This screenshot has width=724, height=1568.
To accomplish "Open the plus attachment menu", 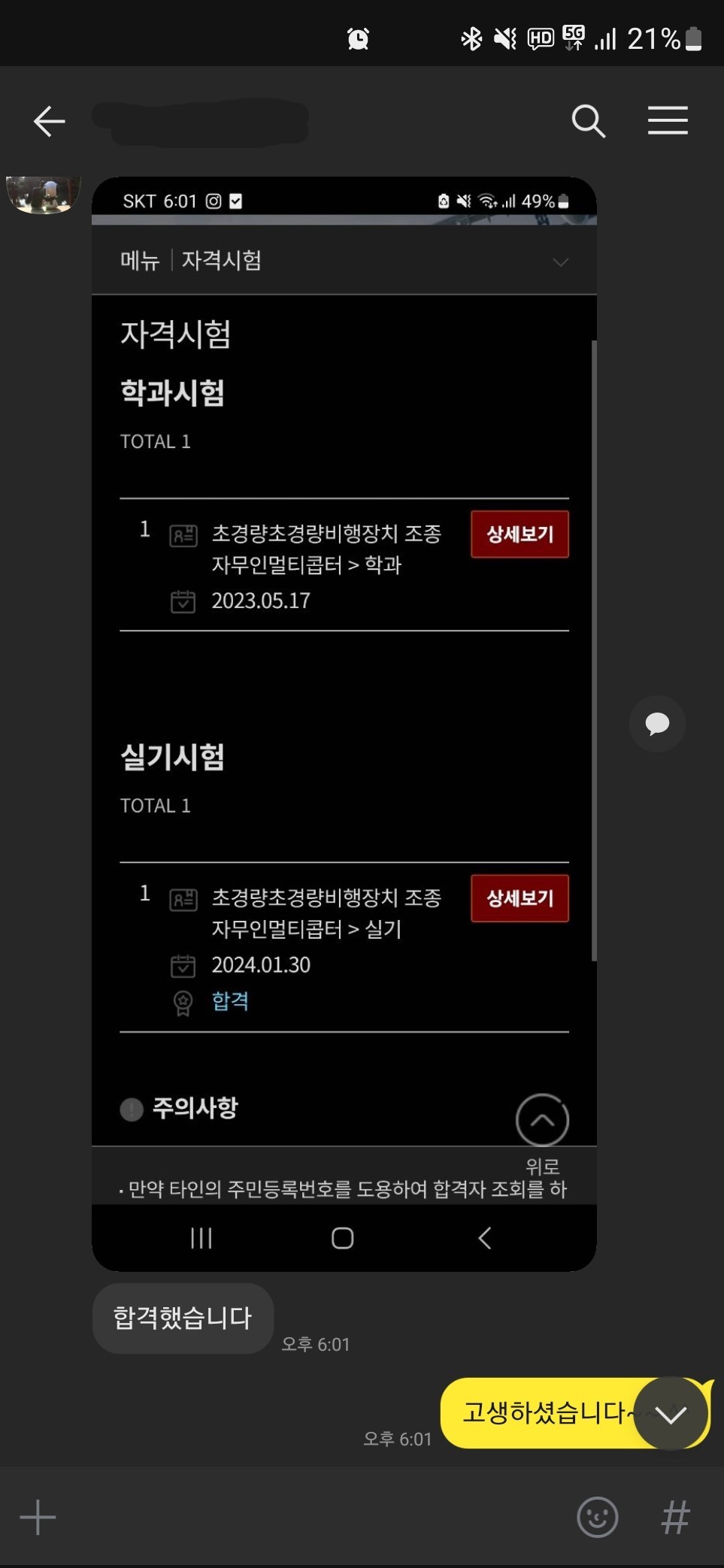I will (38, 1517).
